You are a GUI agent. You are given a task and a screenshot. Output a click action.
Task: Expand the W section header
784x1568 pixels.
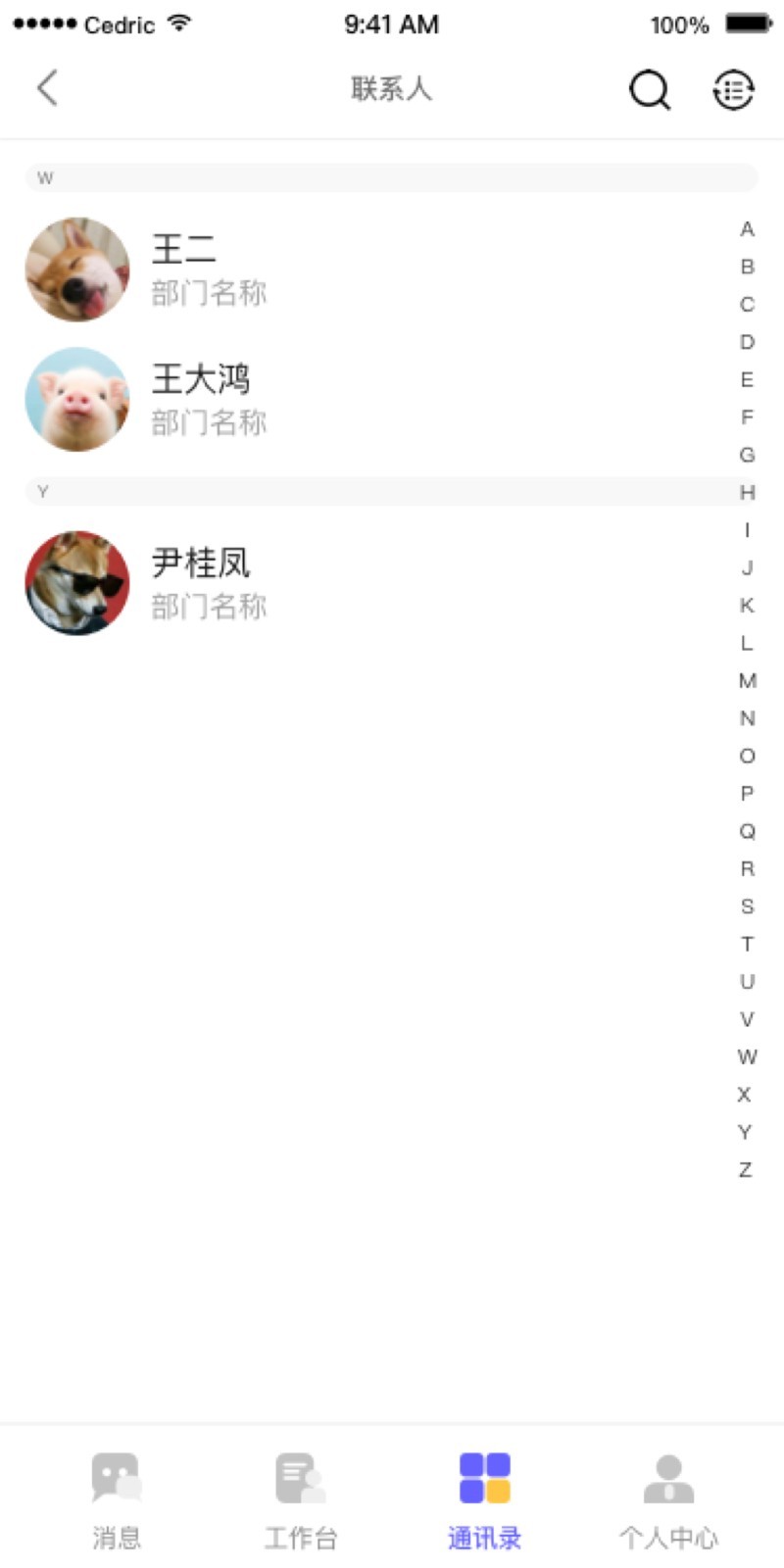392,177
